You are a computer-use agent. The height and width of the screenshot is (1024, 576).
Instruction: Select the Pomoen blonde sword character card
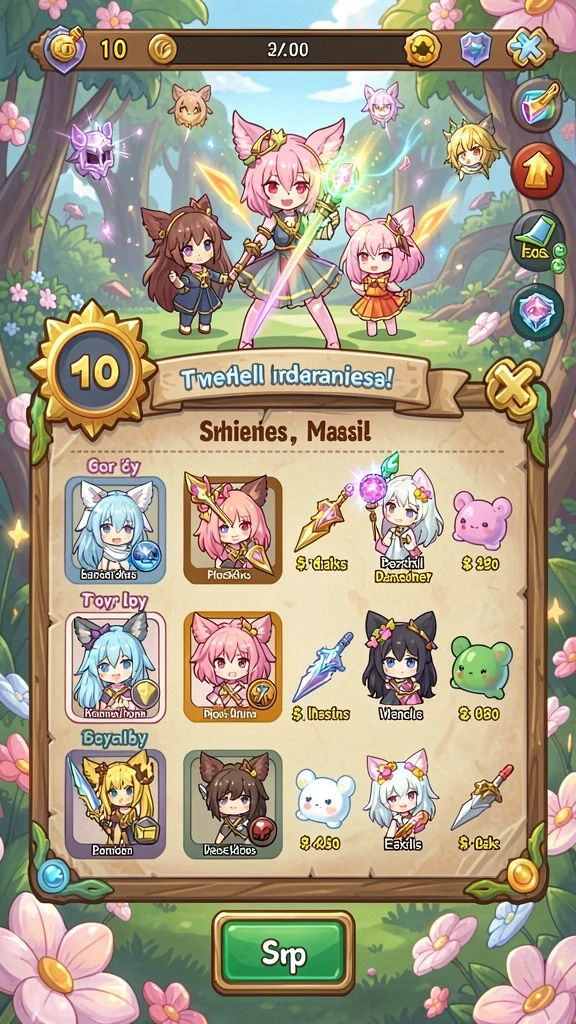[115, 804]
